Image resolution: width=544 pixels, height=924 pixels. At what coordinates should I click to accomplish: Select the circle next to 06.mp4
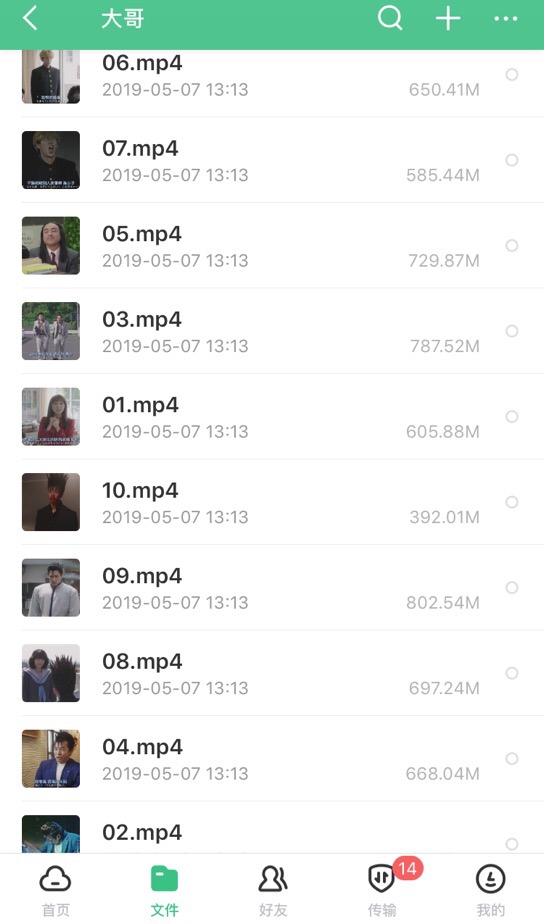[512, 74]
